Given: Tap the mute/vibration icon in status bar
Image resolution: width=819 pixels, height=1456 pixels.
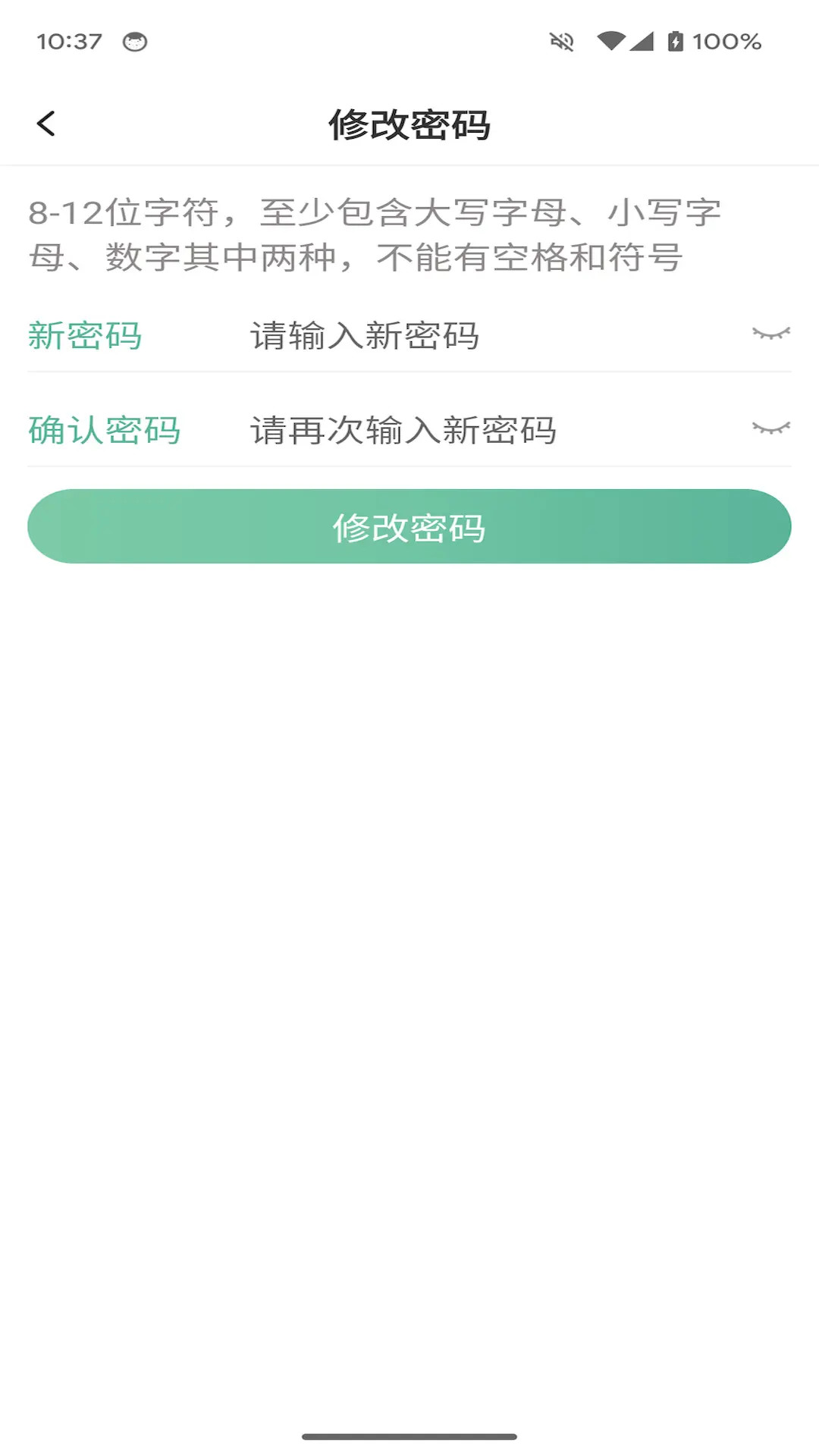Looking at the screenshot, I should 562,42.
